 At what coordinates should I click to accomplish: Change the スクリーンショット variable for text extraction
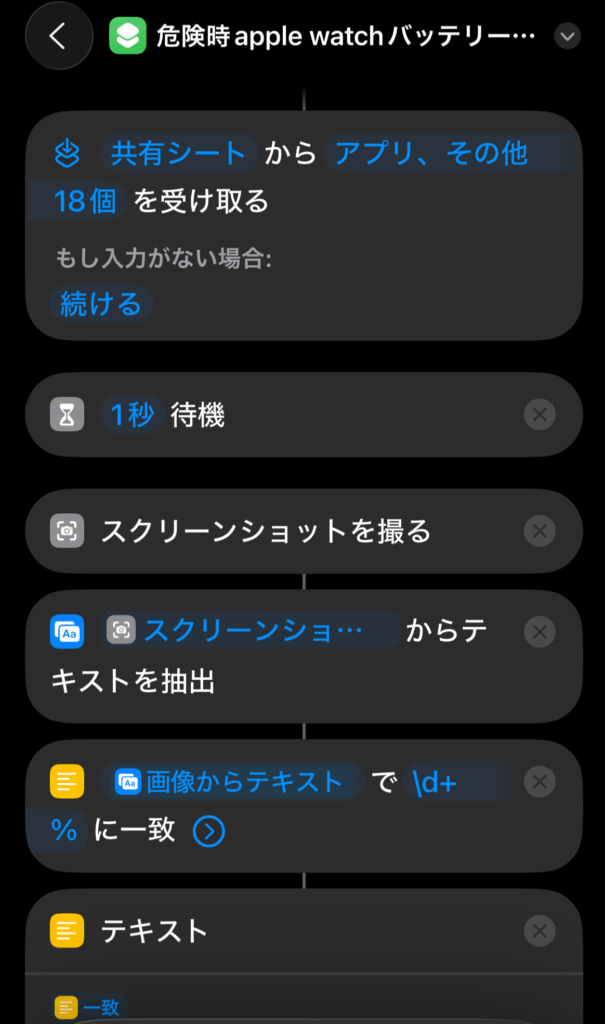[x=250, y=630]
